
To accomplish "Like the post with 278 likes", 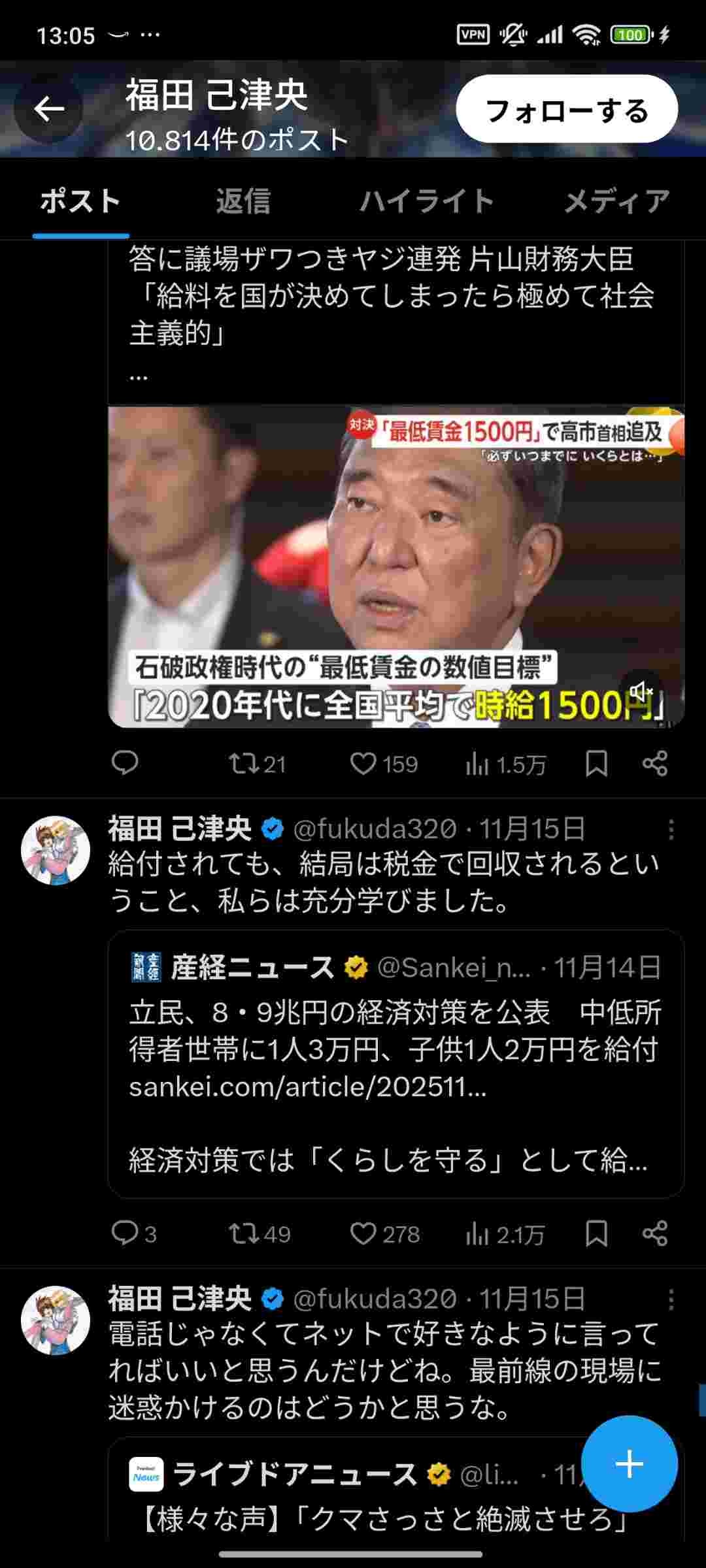I will (x=384, y=1233).
